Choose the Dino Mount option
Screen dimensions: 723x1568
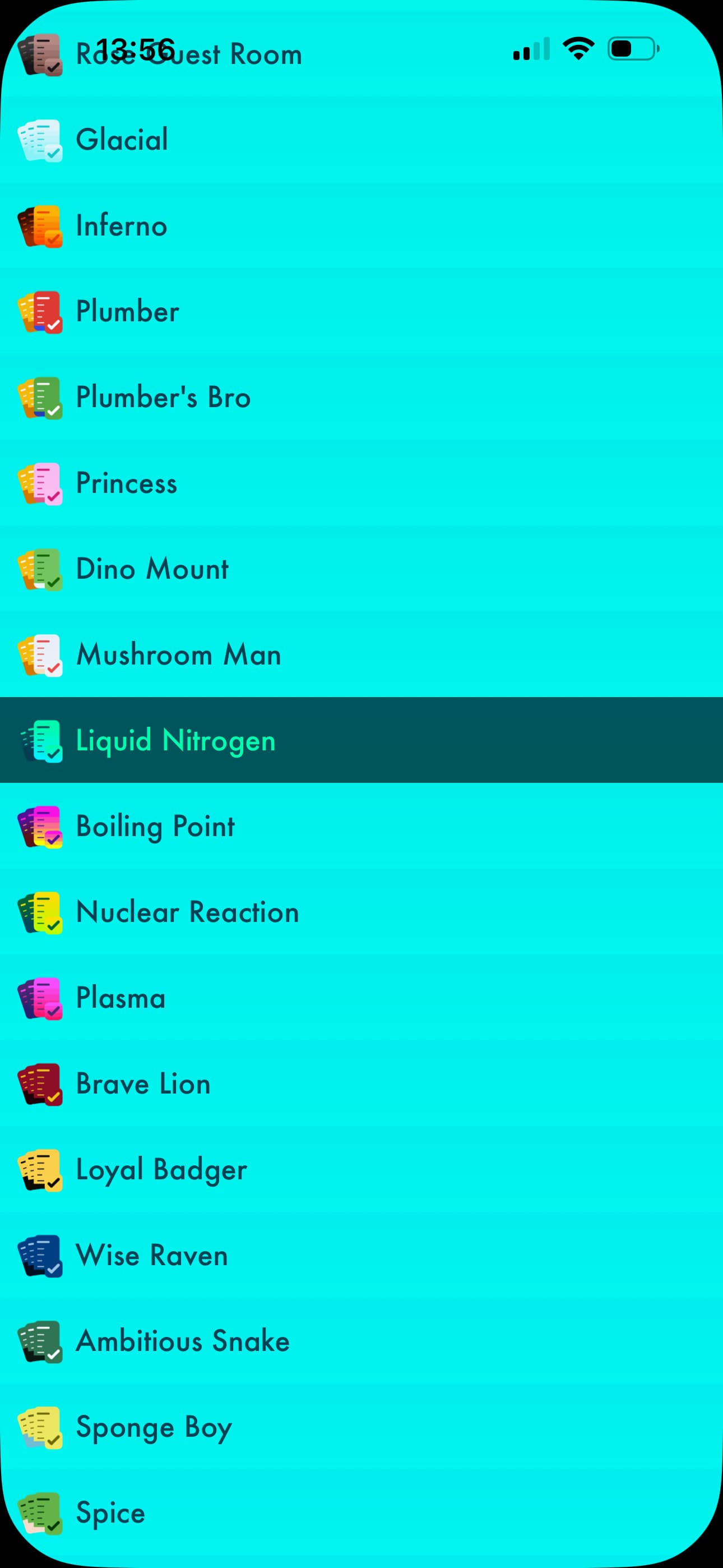(361, 569)
